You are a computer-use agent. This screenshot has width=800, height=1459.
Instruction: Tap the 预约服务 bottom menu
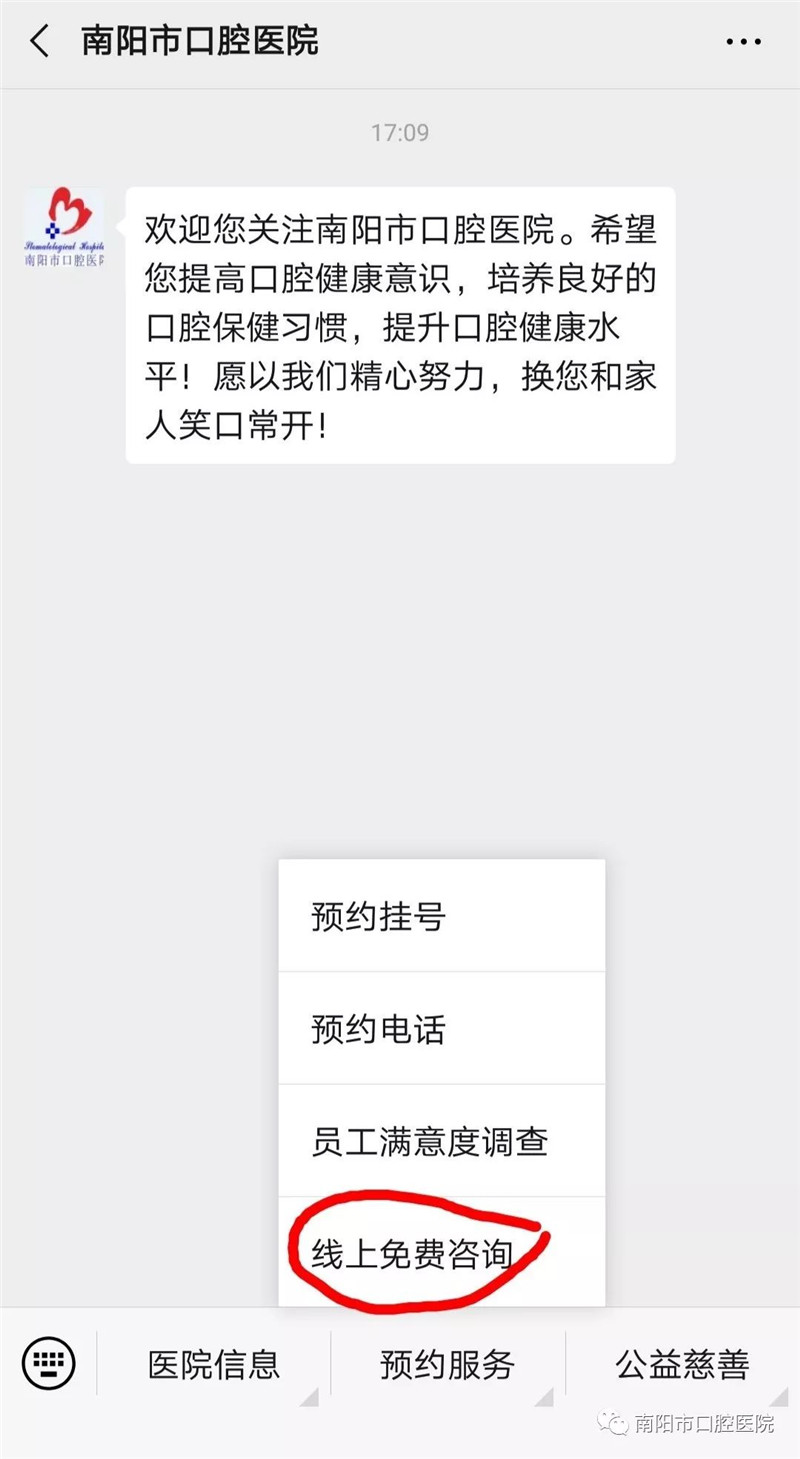click(448, 1364)
